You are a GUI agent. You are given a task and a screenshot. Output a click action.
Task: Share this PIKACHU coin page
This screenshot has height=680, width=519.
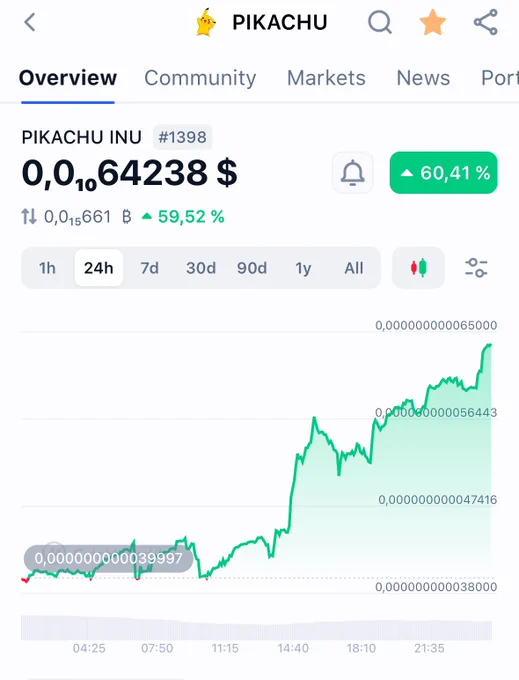[x=486, y=22]
